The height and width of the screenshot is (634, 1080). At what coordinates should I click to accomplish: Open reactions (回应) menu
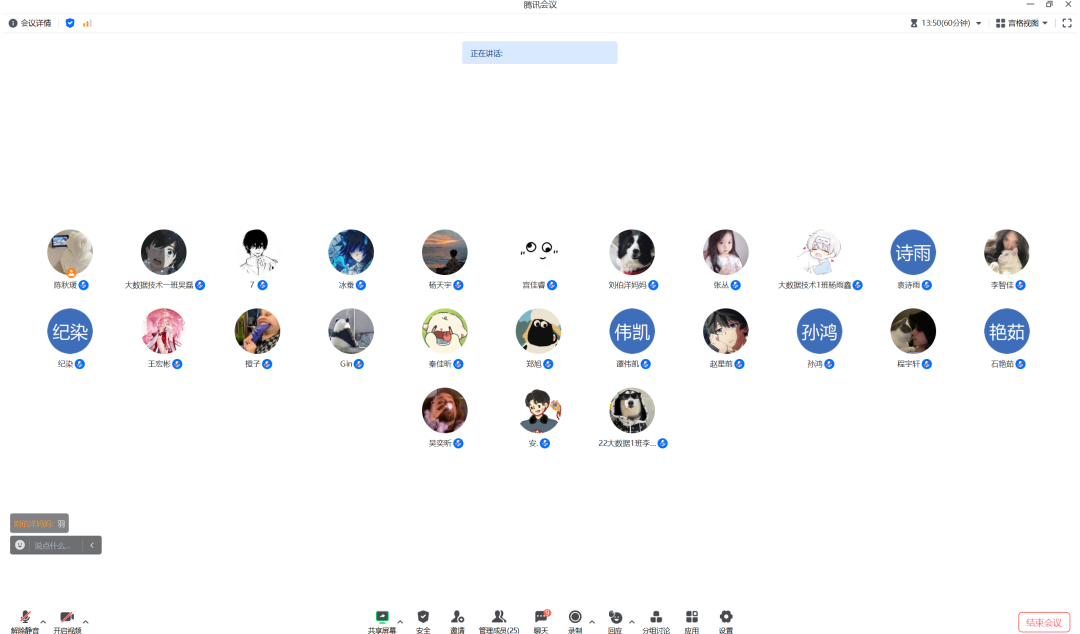point(615,621)
